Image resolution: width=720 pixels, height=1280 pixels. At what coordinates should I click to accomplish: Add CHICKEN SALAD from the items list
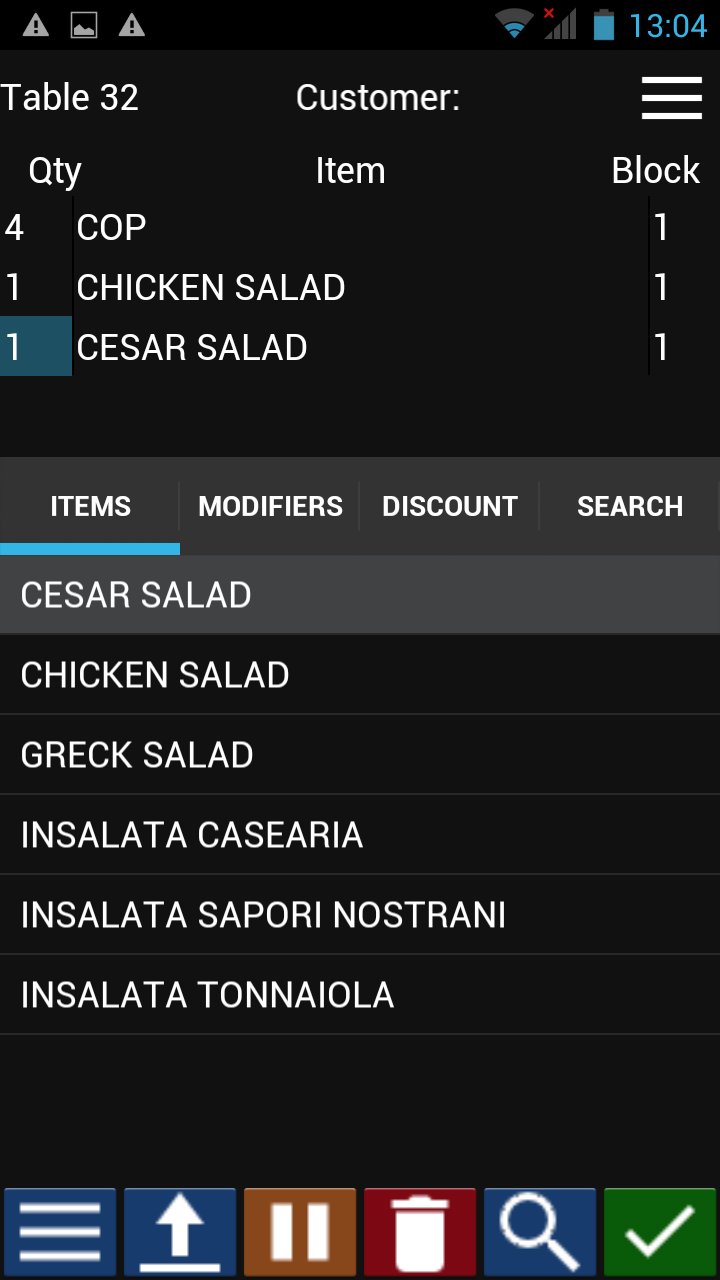point(360,675)
